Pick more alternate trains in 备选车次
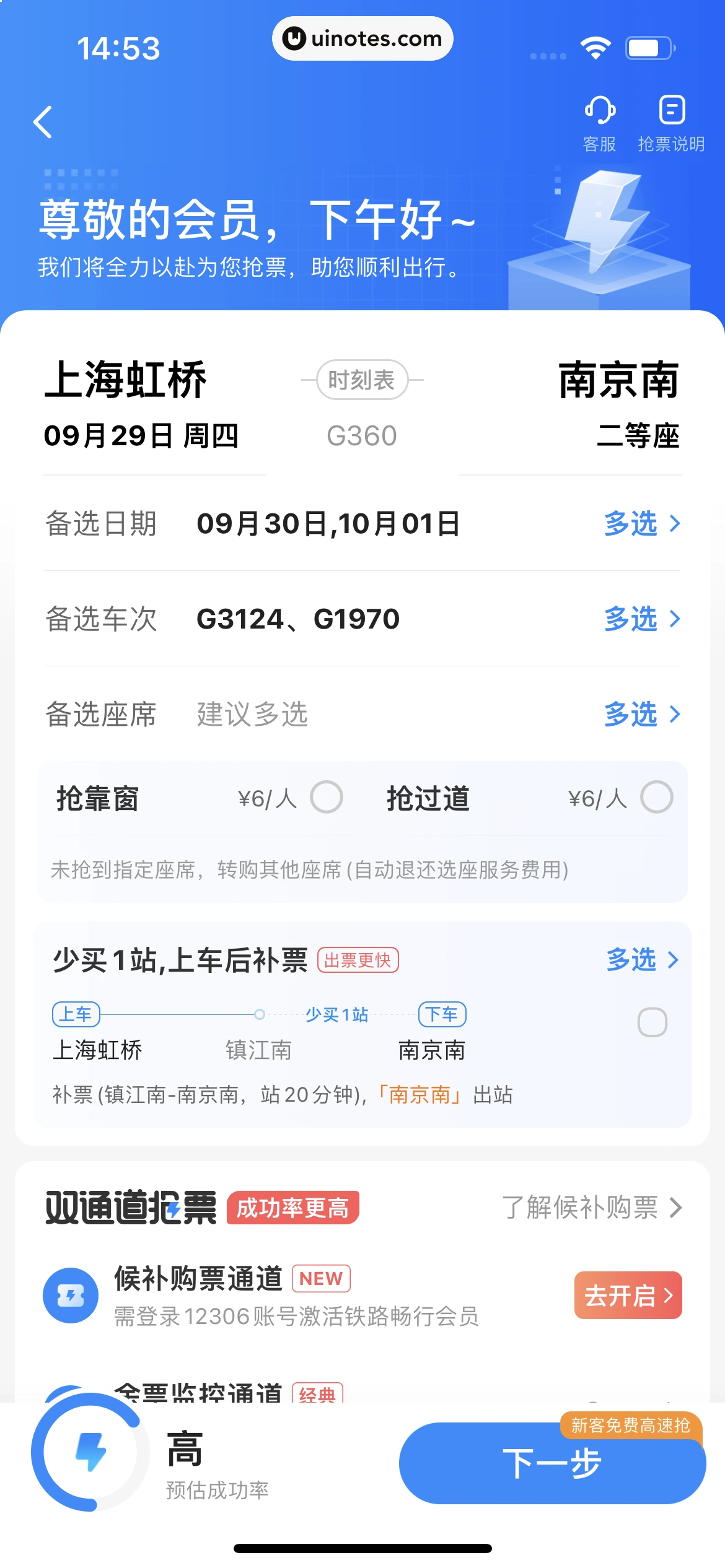Viewport: 725px width, 1568px height. click(642, 619)
